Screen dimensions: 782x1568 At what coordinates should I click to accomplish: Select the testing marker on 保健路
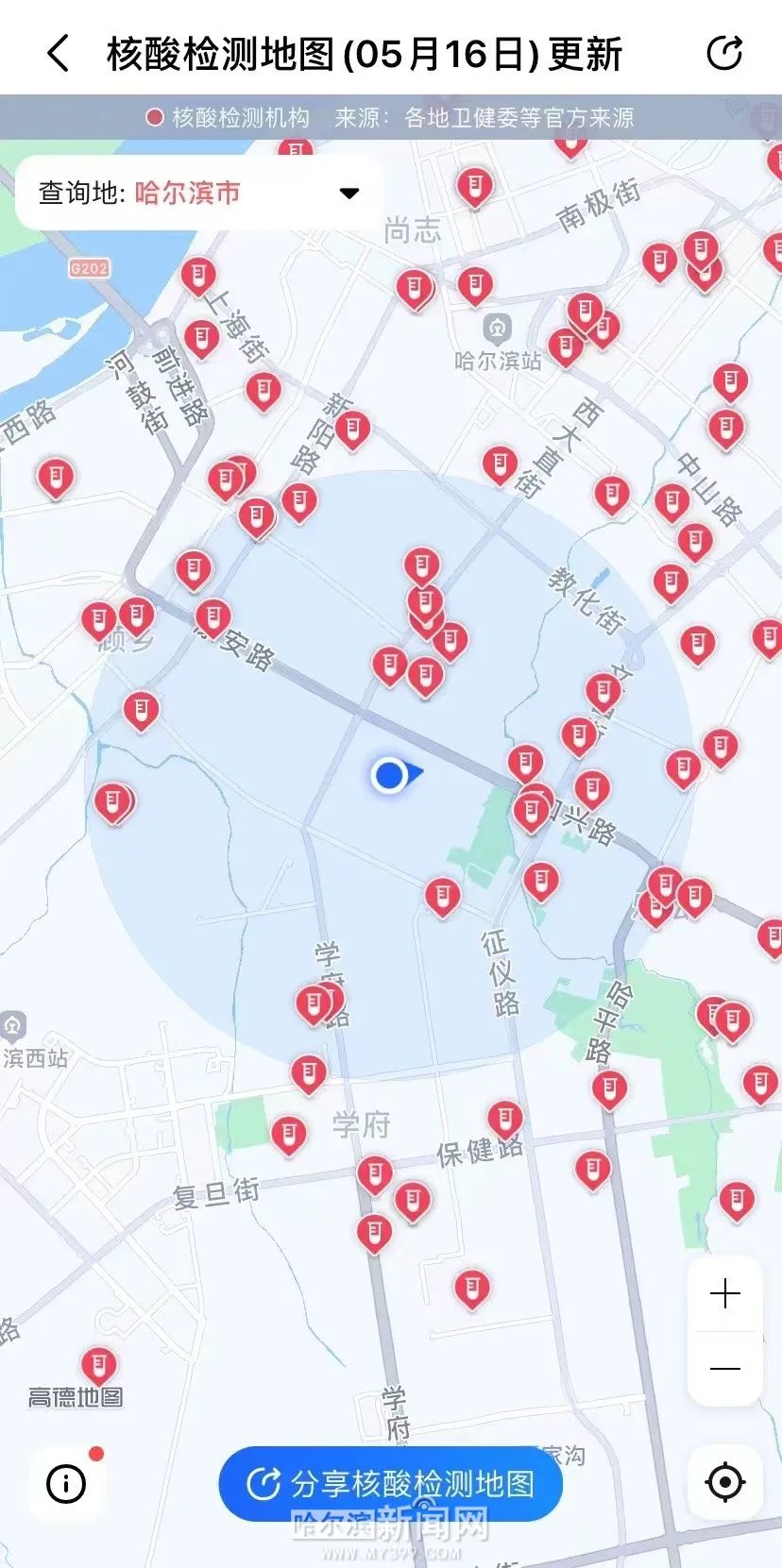(505, 1121)
